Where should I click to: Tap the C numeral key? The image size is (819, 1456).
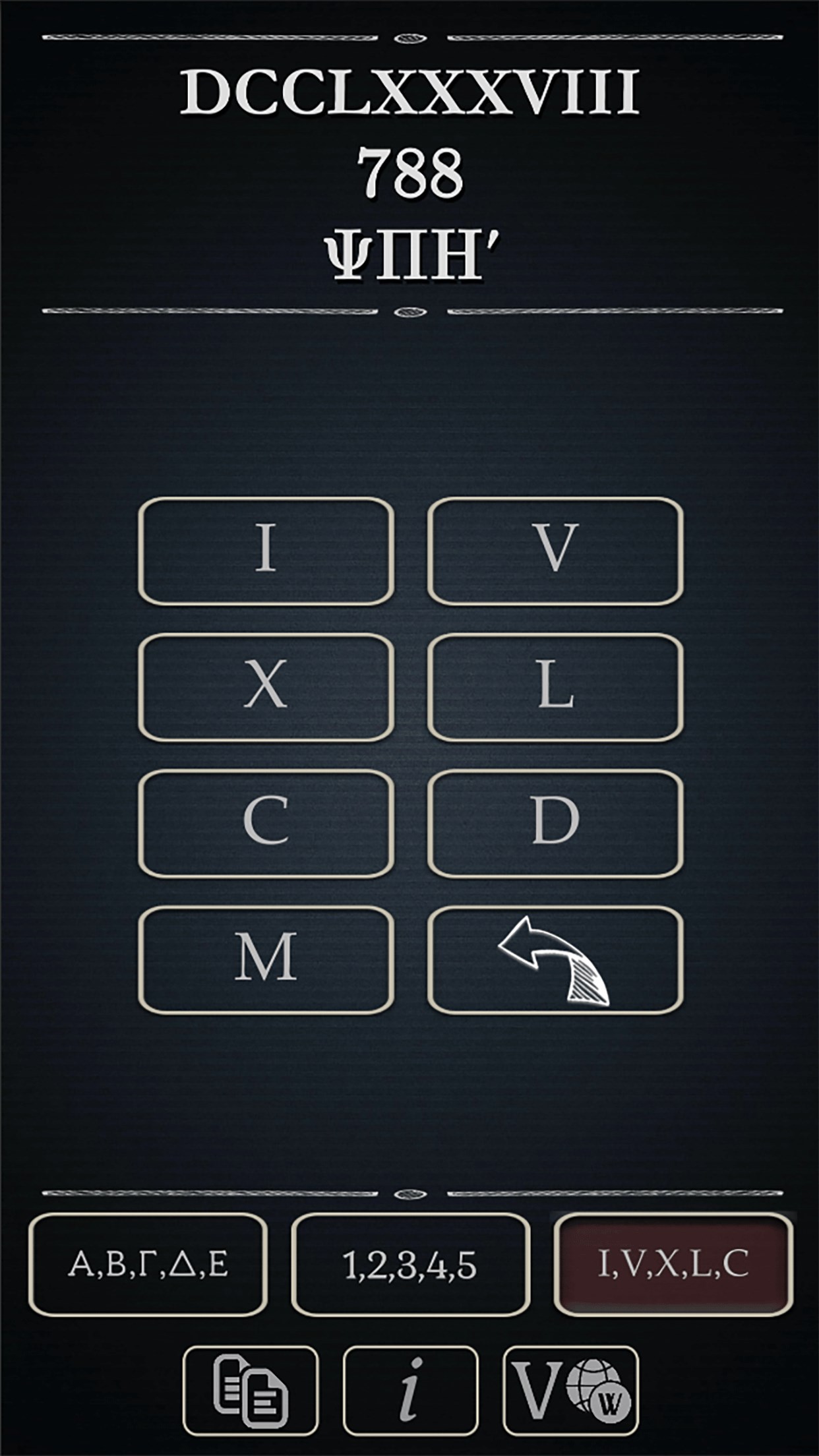(x=266, y=824)
